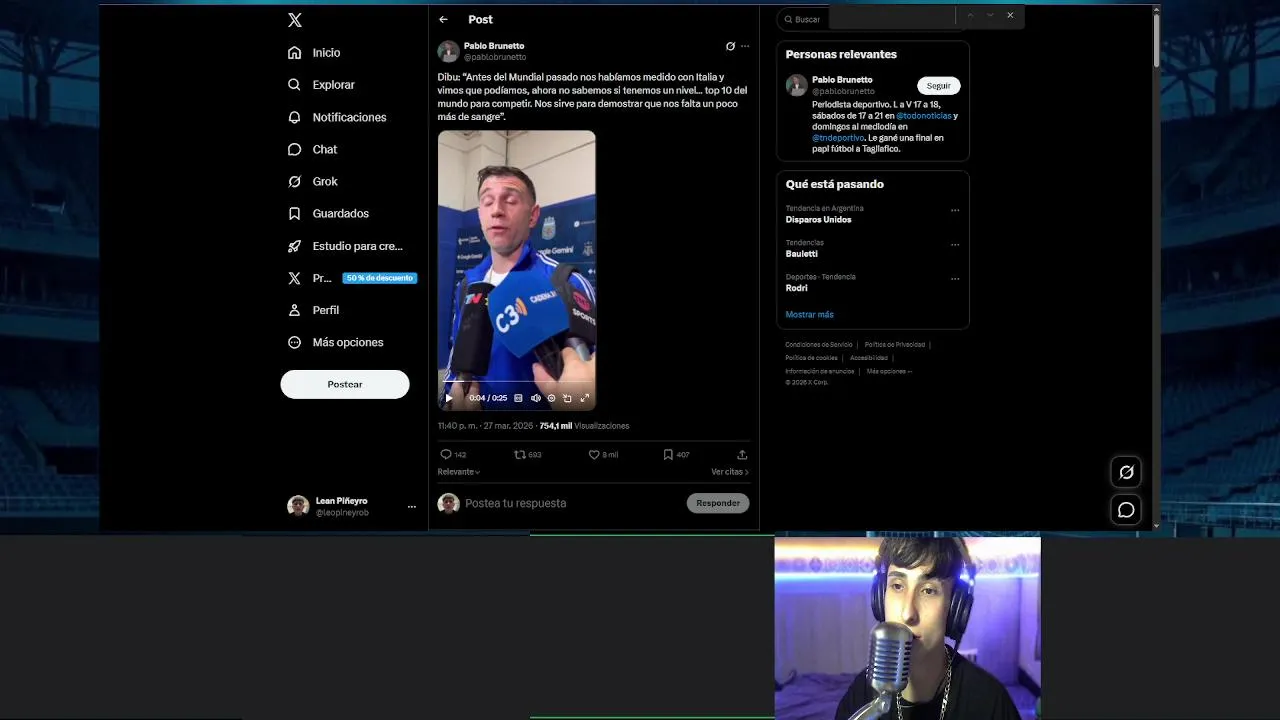This screenshot has height=720, width=1280.
Task: Share the post via share icon
Action: (742, 454)
